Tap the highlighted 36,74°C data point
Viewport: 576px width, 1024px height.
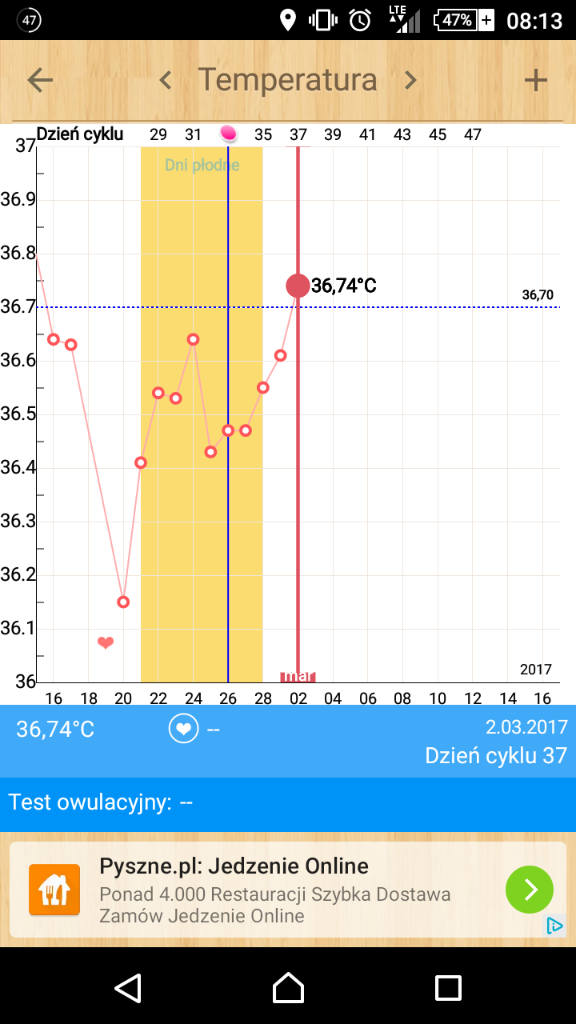[298, 285]
